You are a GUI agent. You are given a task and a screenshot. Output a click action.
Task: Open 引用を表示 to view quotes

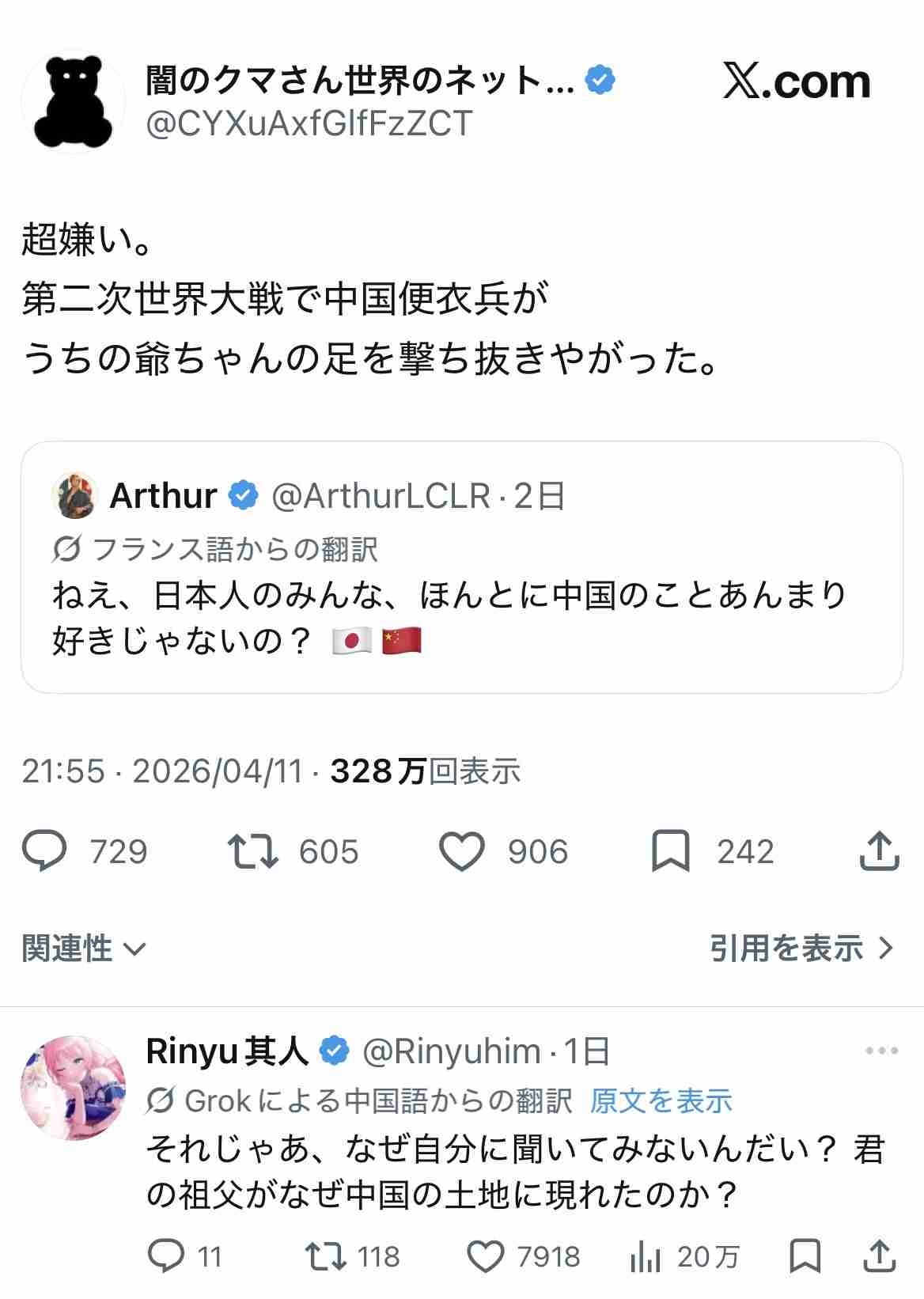coord(801,948)
